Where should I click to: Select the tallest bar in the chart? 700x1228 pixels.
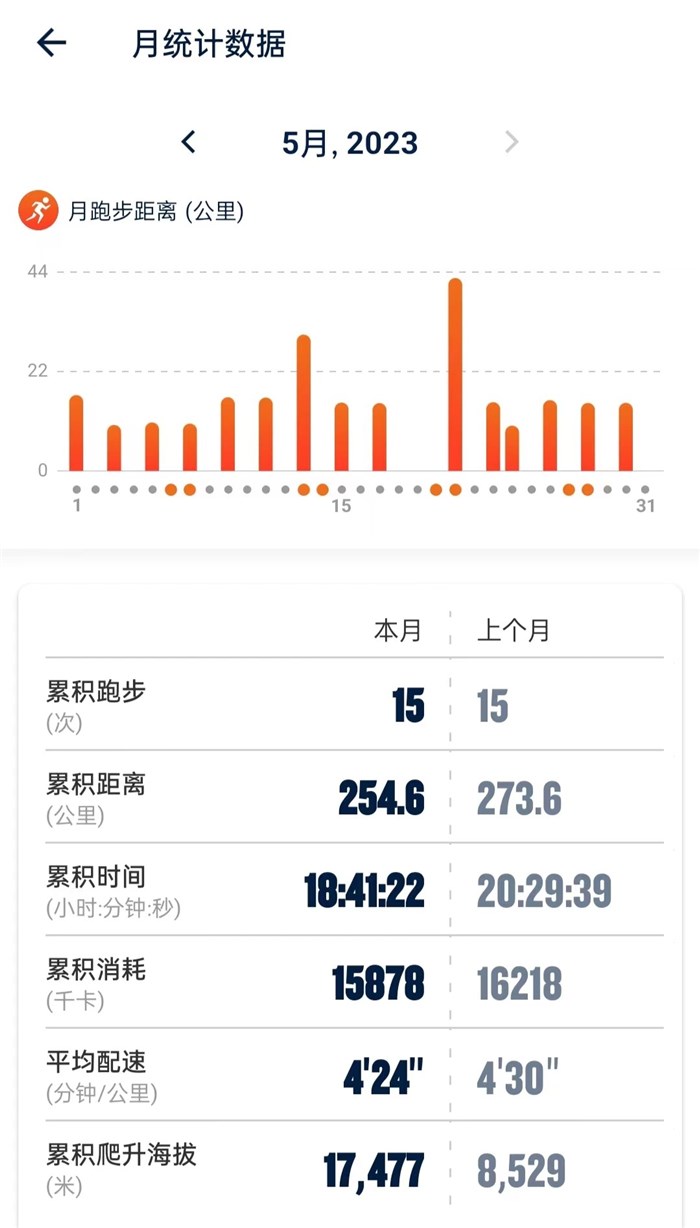click(x=455, y=375)
